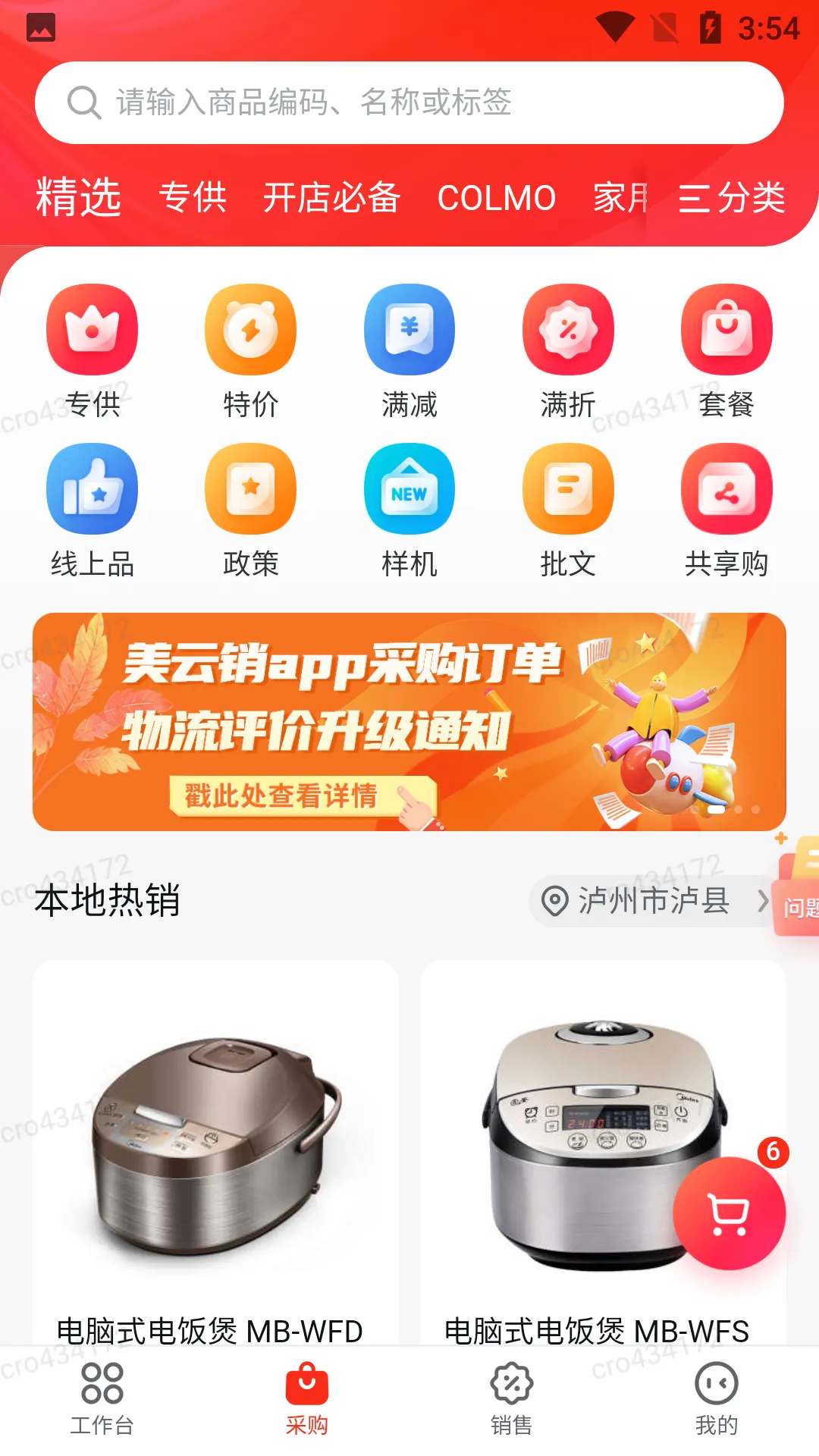
Task: Change the 泸州市泸县 location
Action: 652,901
